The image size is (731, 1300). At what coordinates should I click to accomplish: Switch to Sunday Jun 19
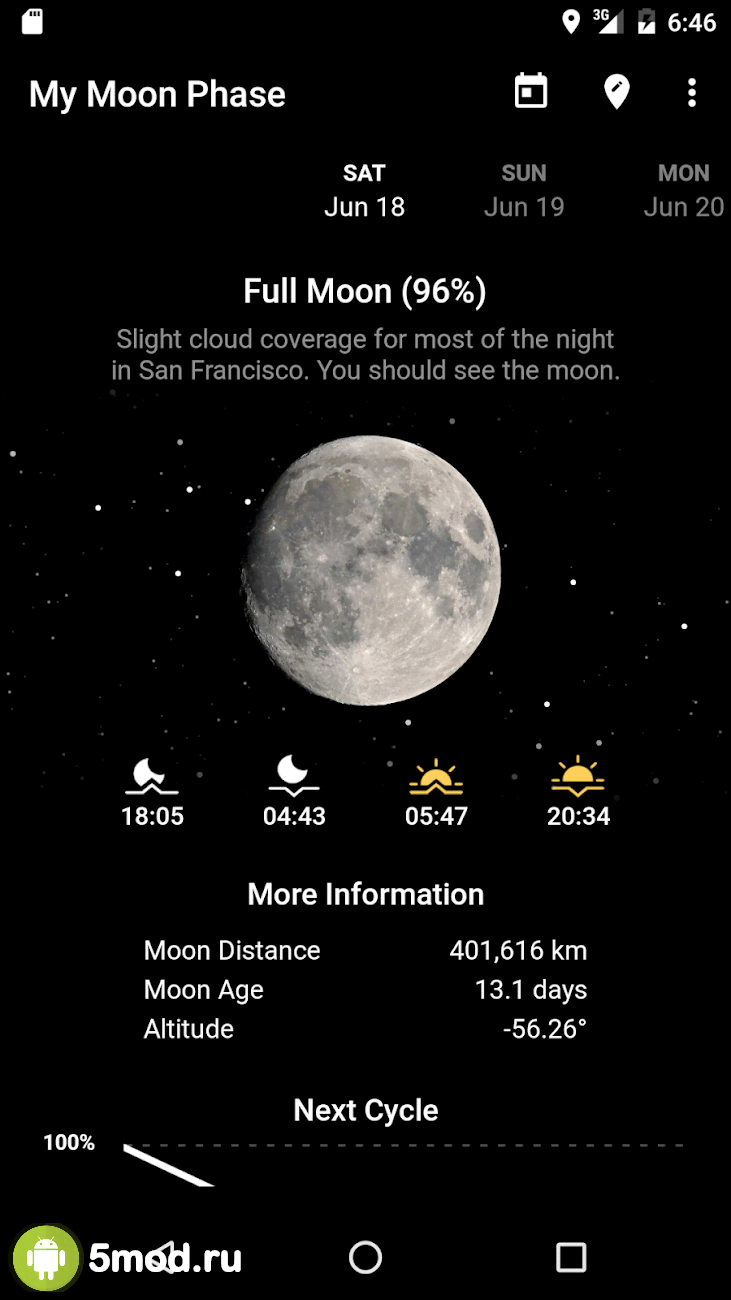tap(524, 190)
